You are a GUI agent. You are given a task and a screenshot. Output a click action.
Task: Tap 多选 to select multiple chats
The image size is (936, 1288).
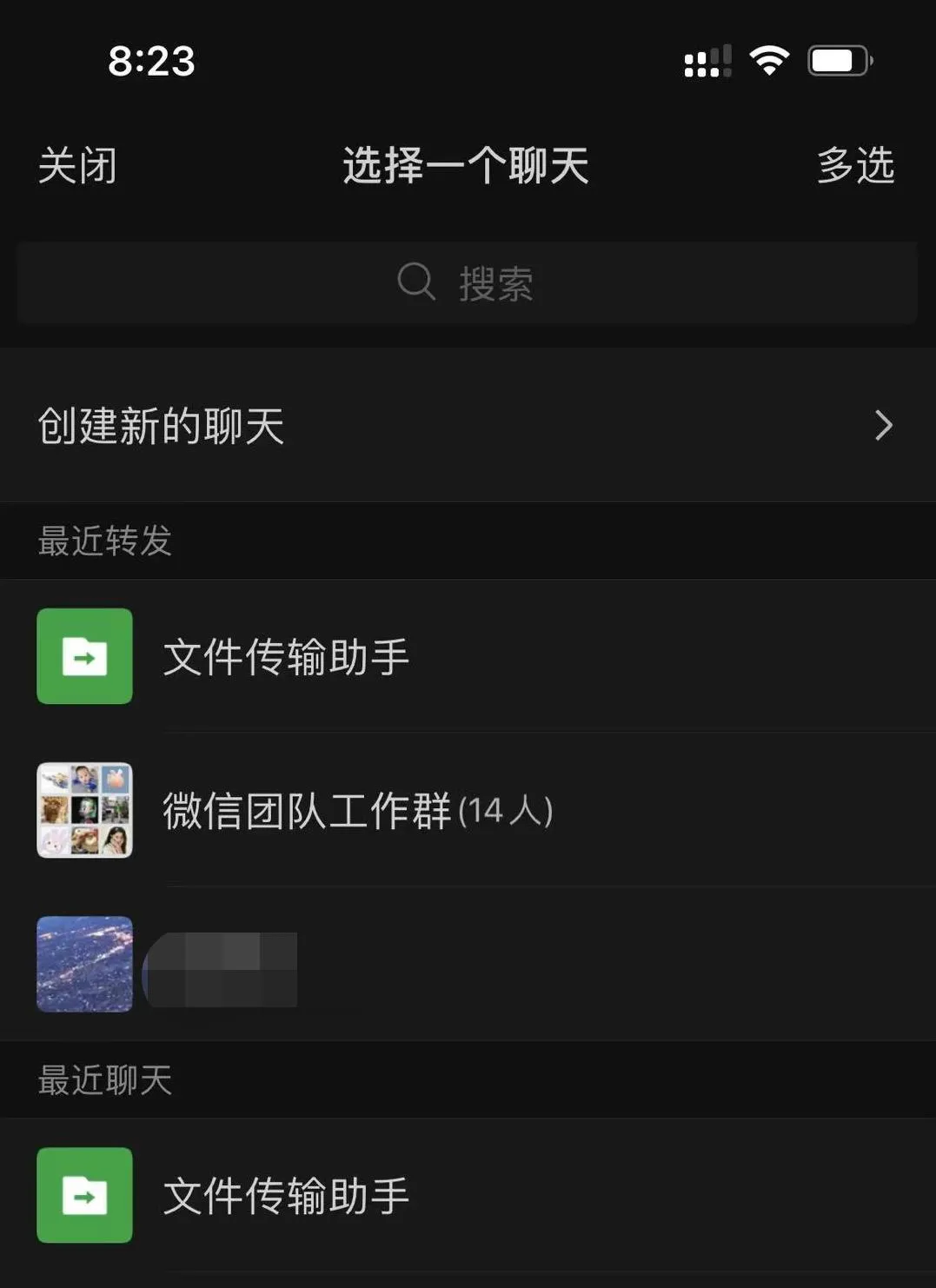855,165
